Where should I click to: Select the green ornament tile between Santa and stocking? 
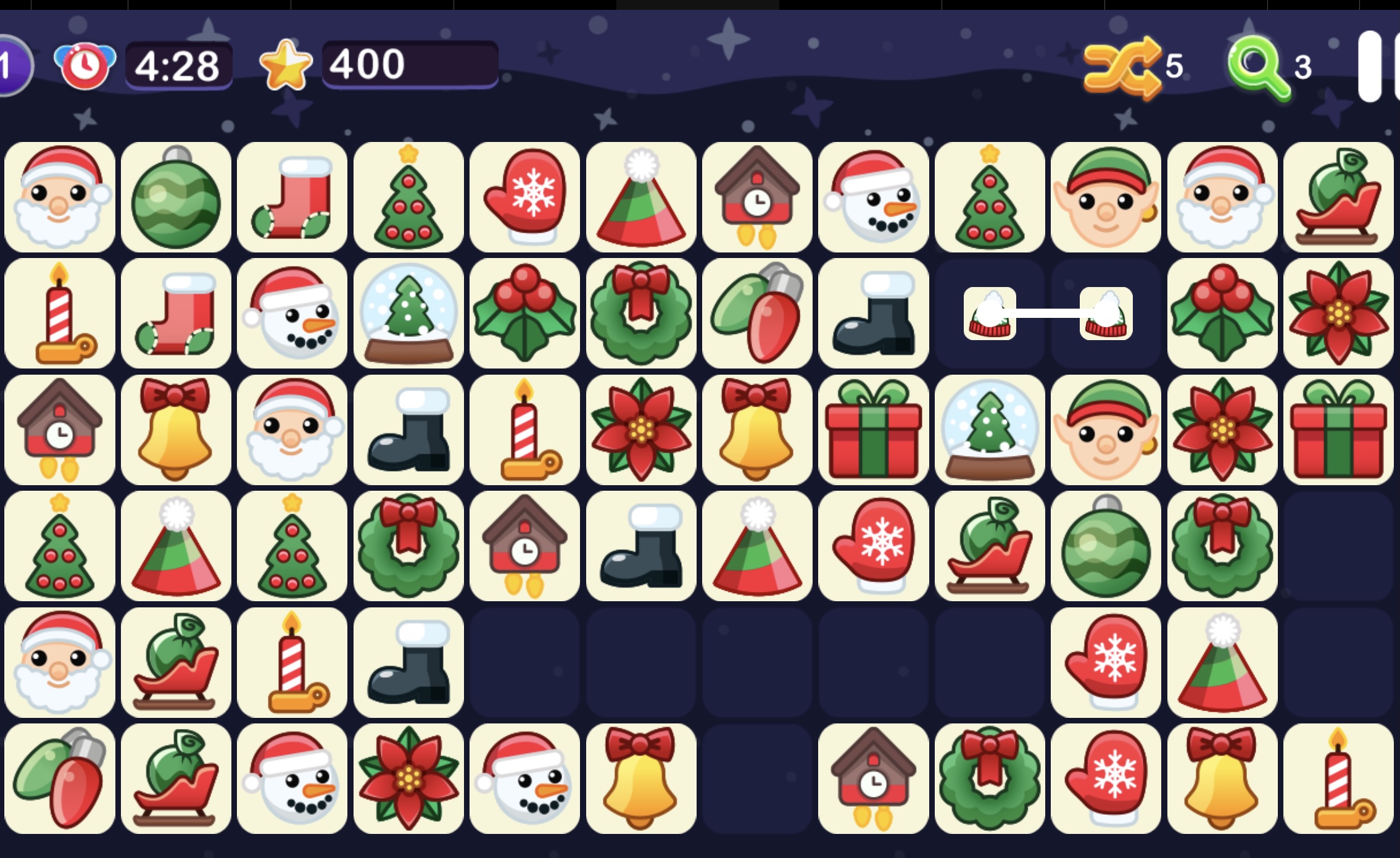(176, 198)
